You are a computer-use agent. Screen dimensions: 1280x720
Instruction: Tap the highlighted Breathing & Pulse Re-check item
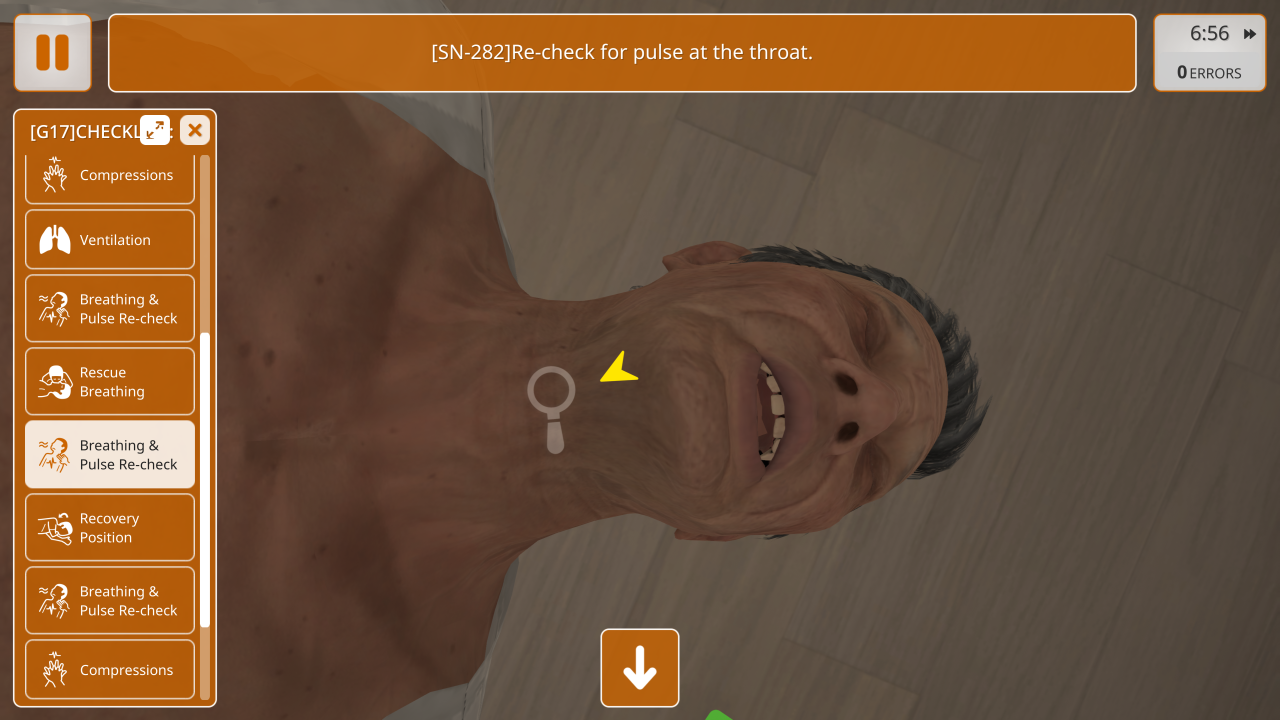pyautogui.click(x=110, y=455)
